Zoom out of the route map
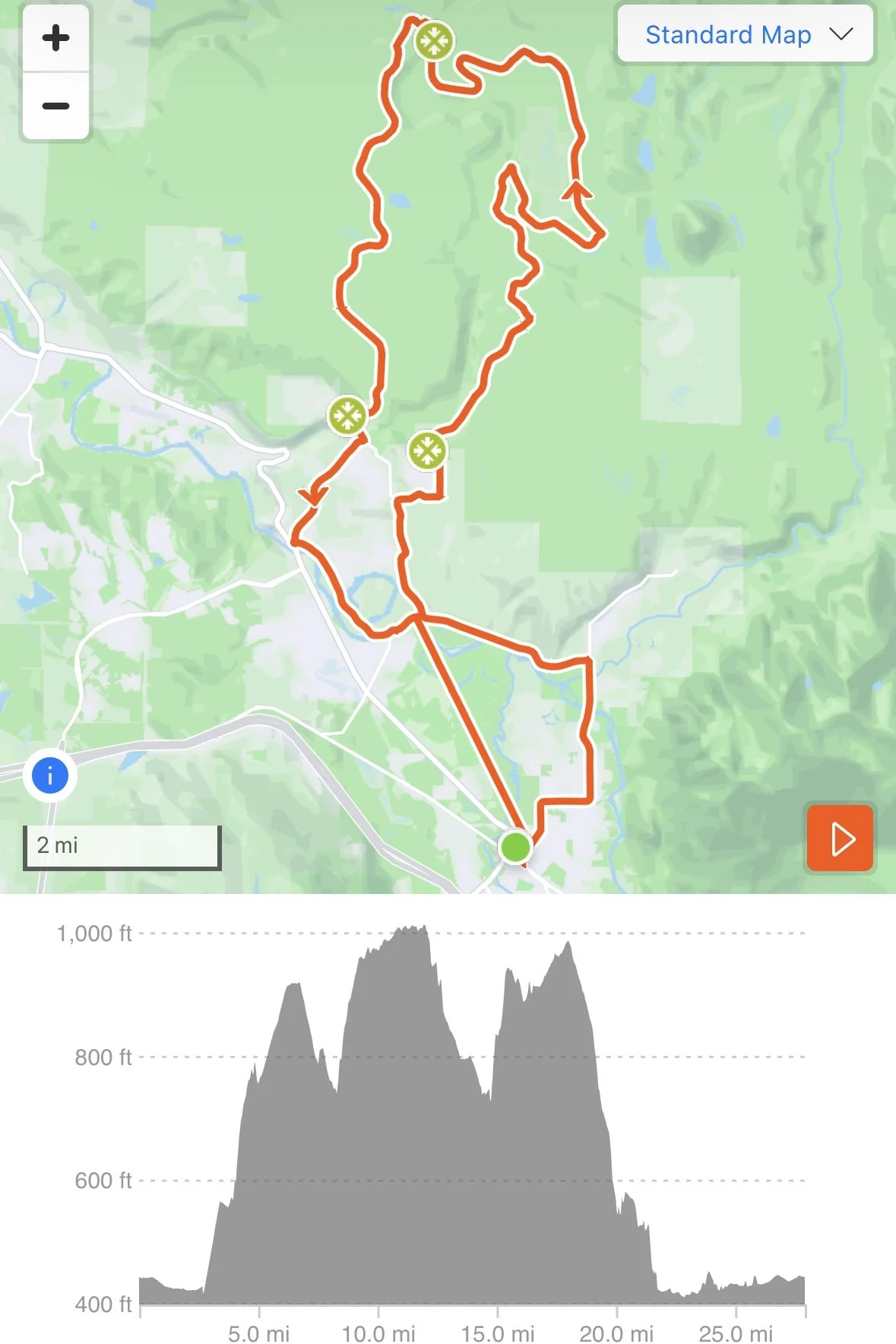The height and width of the screenshot is (1344, 896). [x=55, y=106]
